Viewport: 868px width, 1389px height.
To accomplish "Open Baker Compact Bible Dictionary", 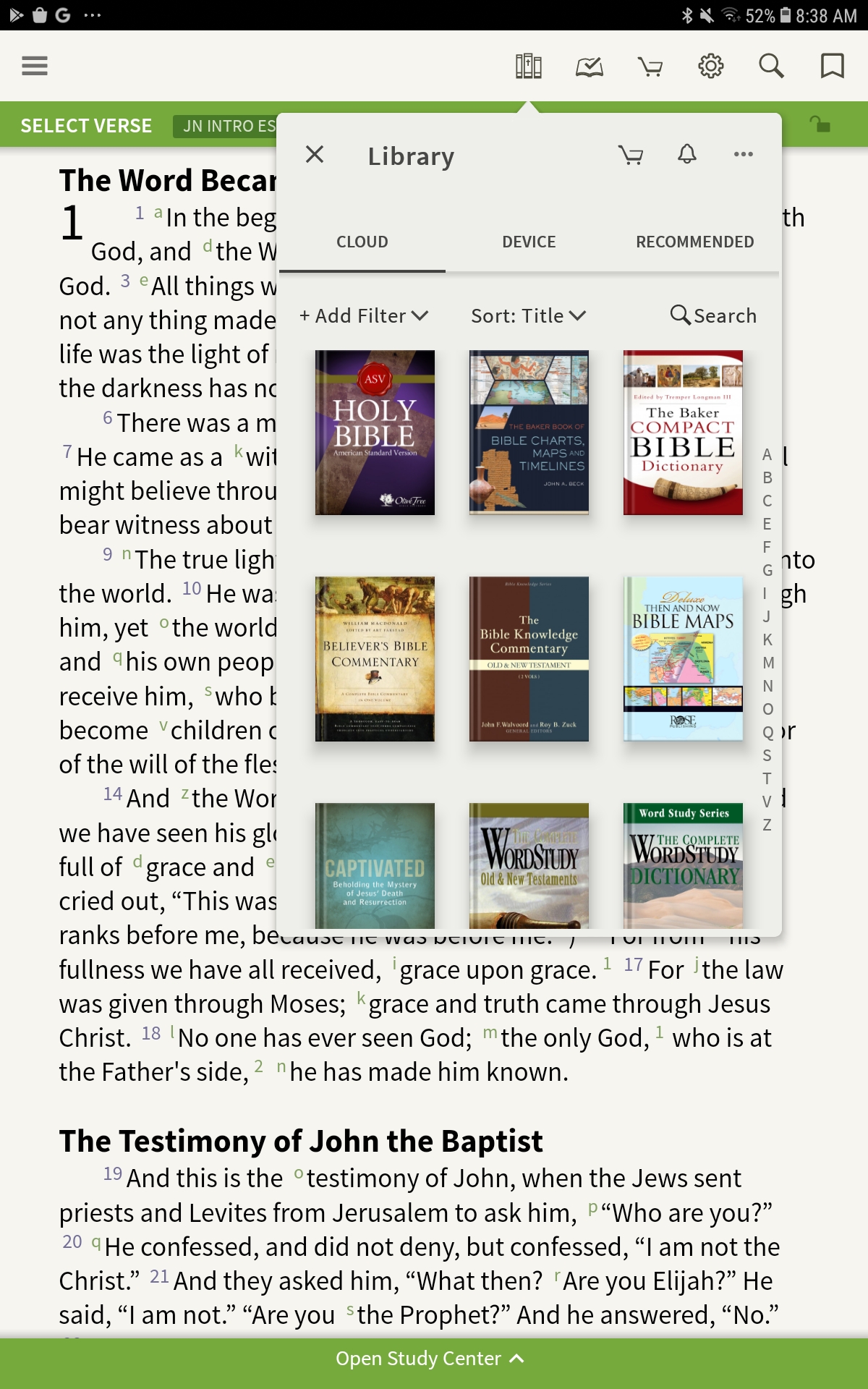I will click(683, 433).
